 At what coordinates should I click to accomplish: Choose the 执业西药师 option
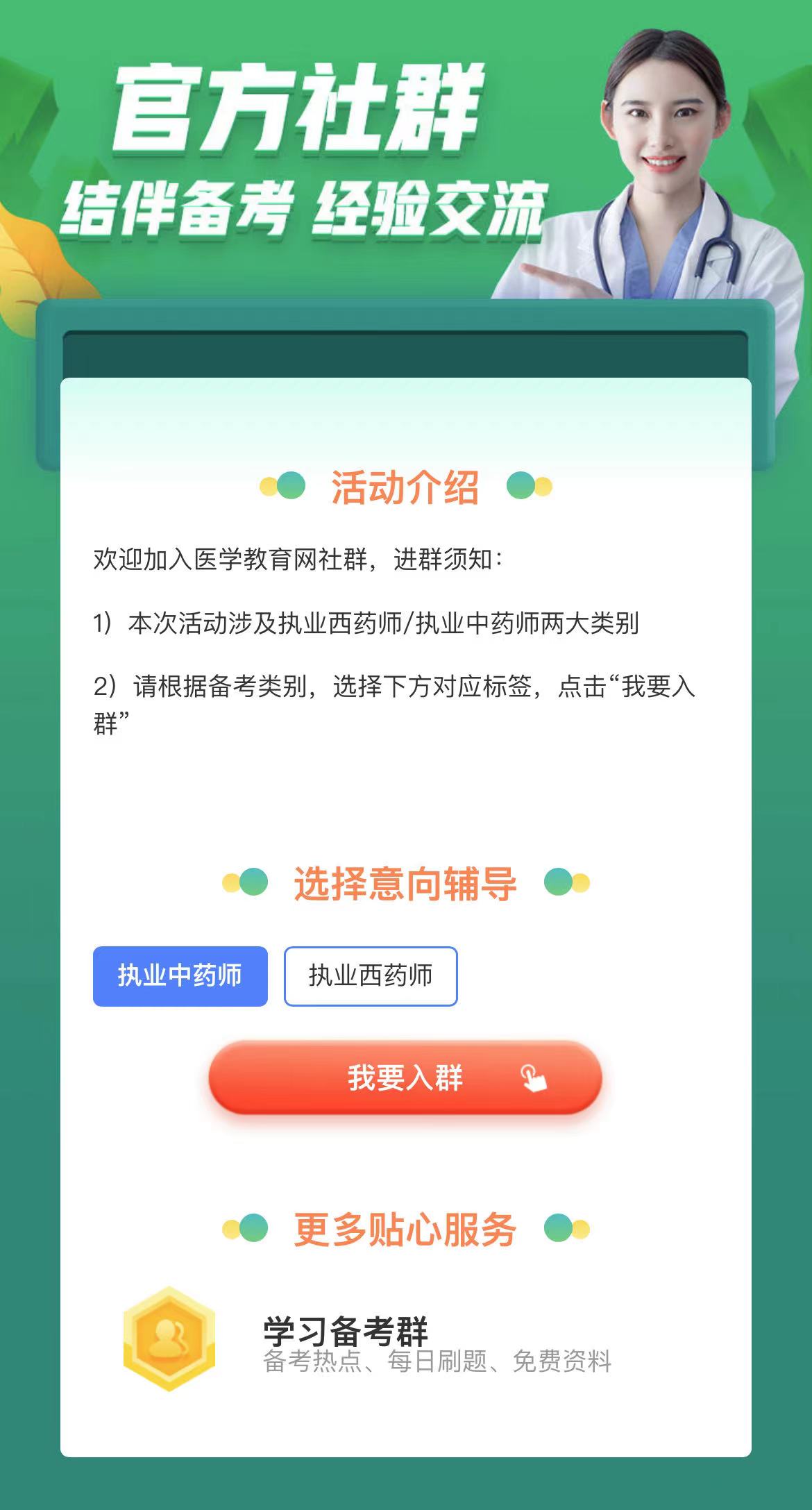coord(371,976)
